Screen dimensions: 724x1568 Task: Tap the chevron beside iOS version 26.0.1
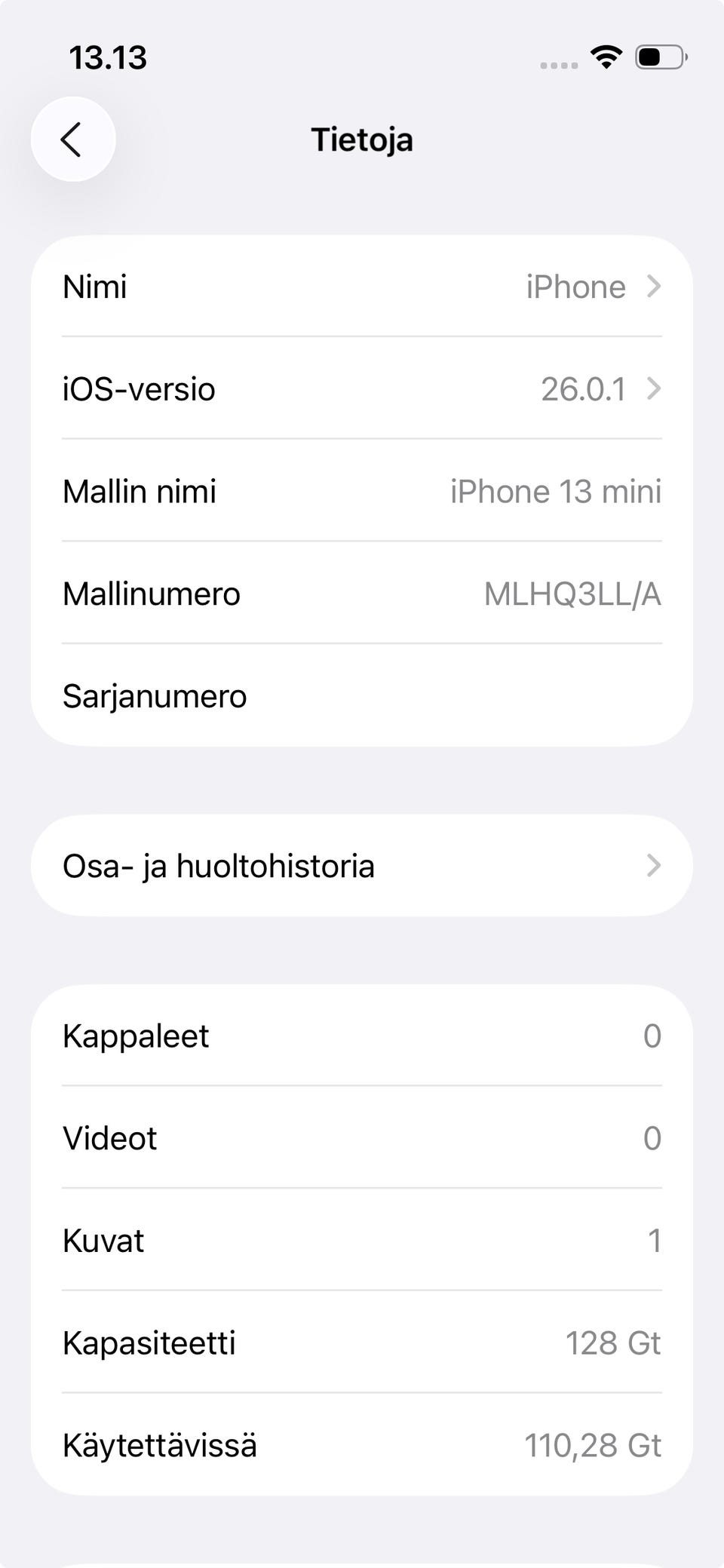[x=655, y=388]
